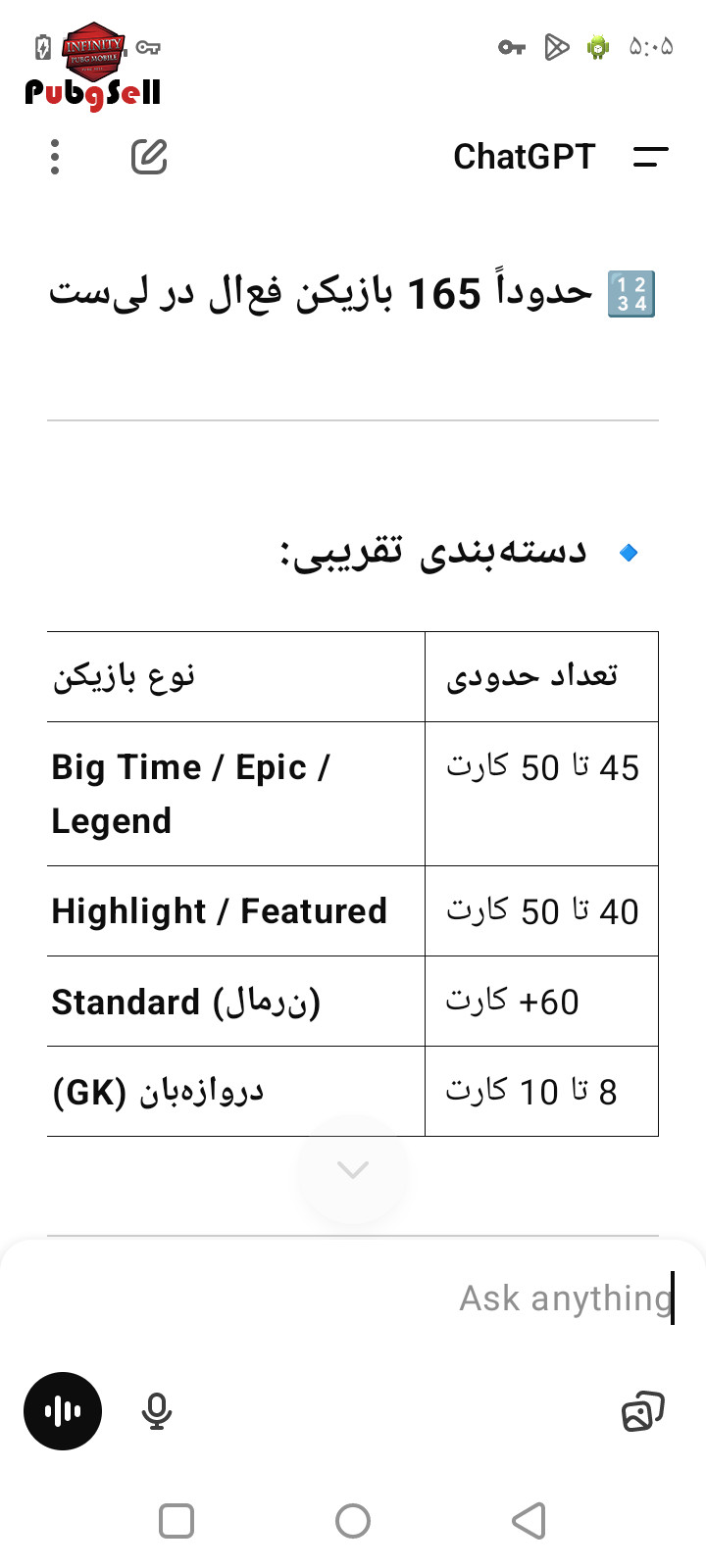The height and width of the screenshot is (1568, 706).
Task: Tap the ChatGPT model title
Action: [x=524, y=157]
